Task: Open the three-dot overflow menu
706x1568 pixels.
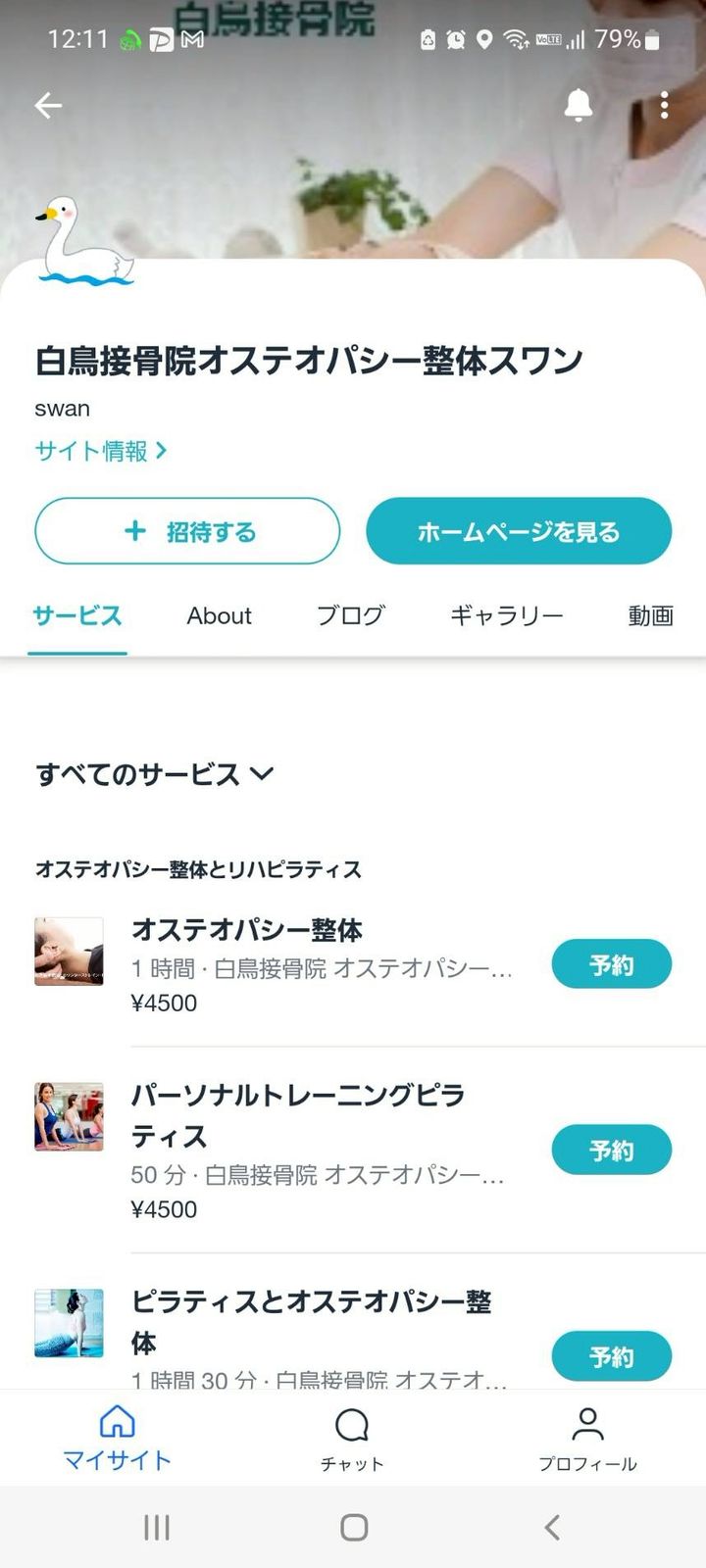Action: pyautogui.click(x=664, y=105)
